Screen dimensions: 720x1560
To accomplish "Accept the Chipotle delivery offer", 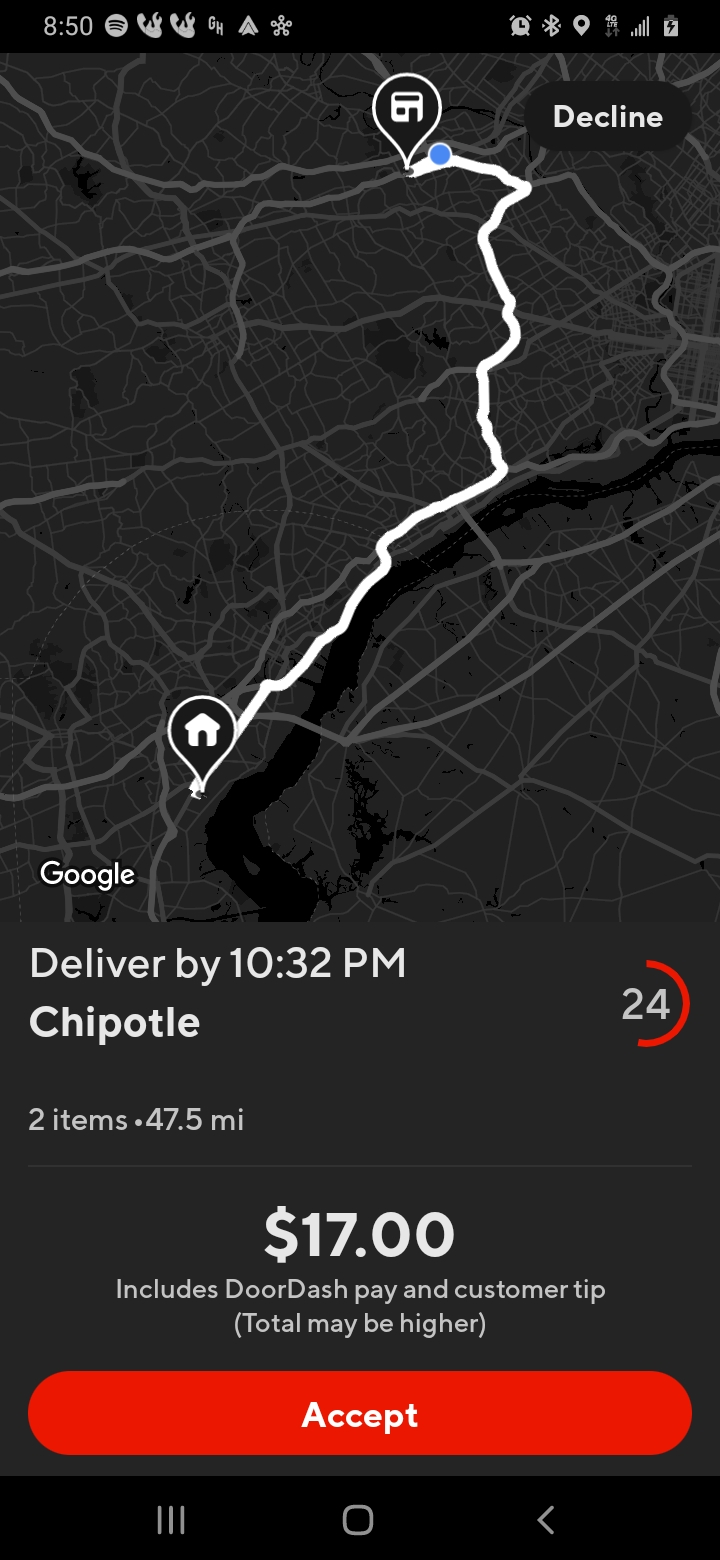I will 359,1413.
